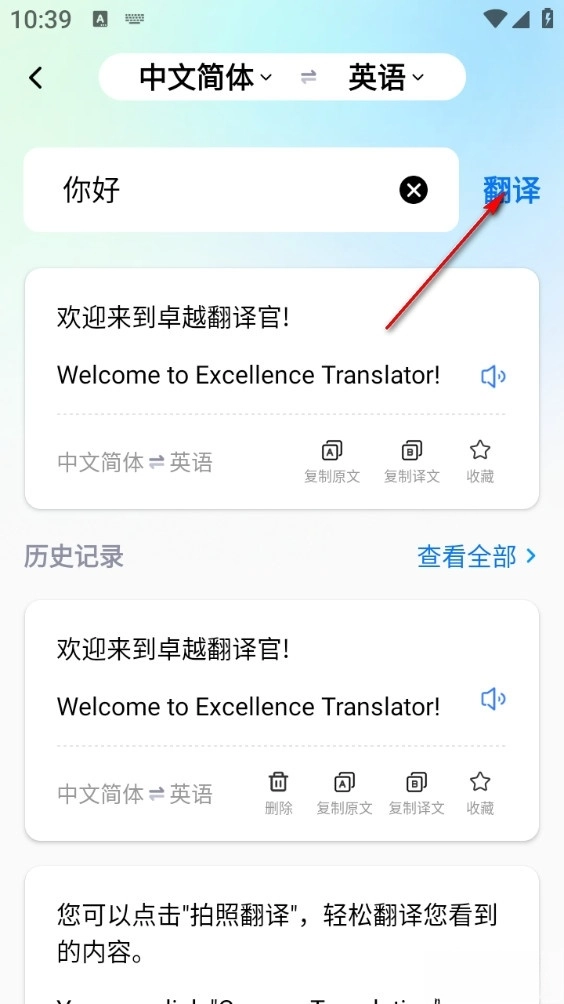Tap 收藏 star in the history record card
The image size is (564, 1004).
point(480,793)
